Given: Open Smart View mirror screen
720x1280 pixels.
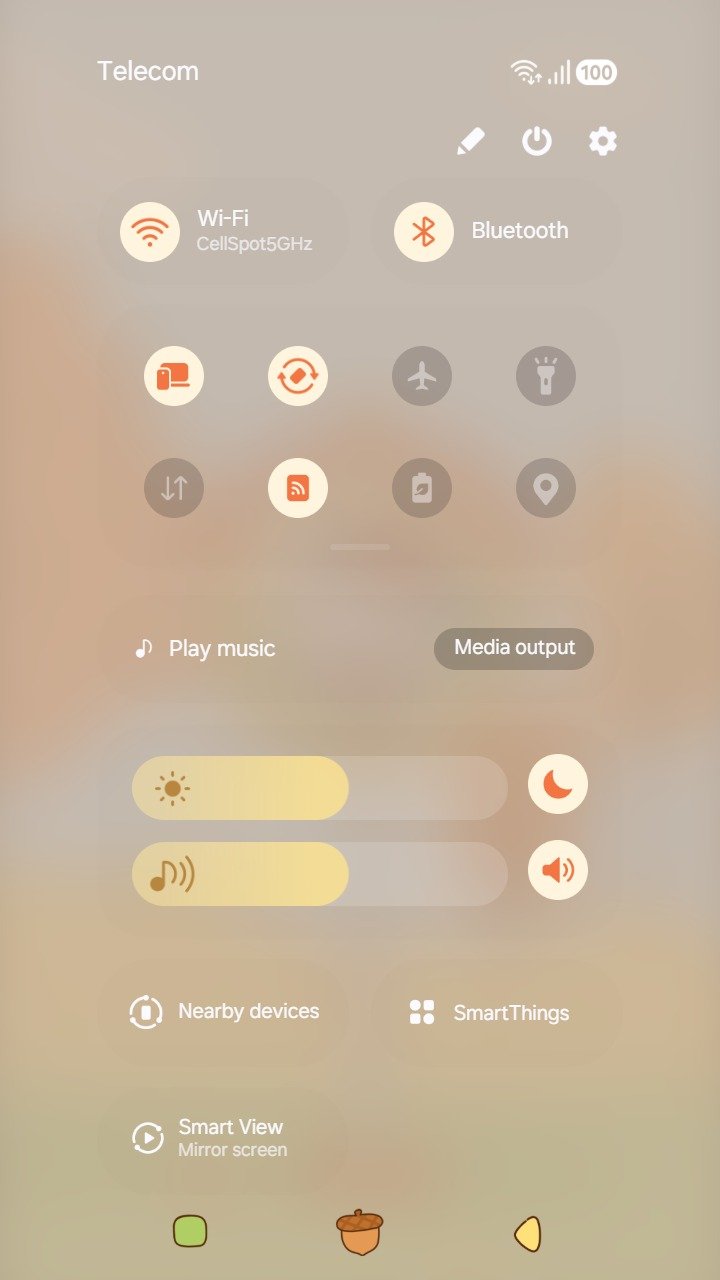Looking at the screenshot, I should click(223, 1138).
